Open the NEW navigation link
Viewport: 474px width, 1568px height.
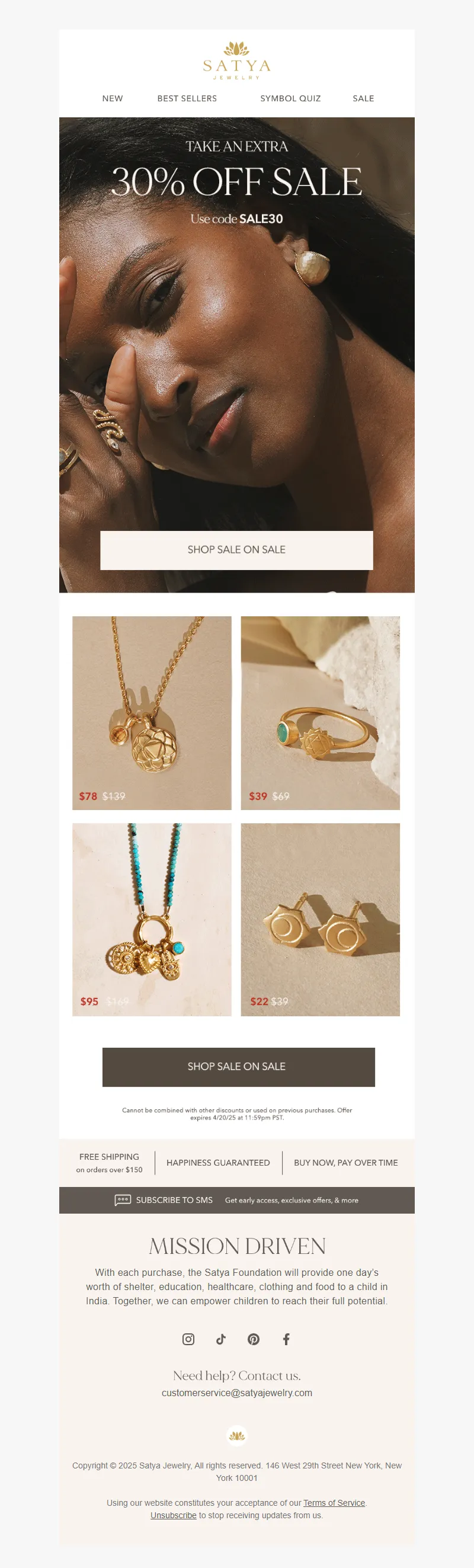coord(113,98)
